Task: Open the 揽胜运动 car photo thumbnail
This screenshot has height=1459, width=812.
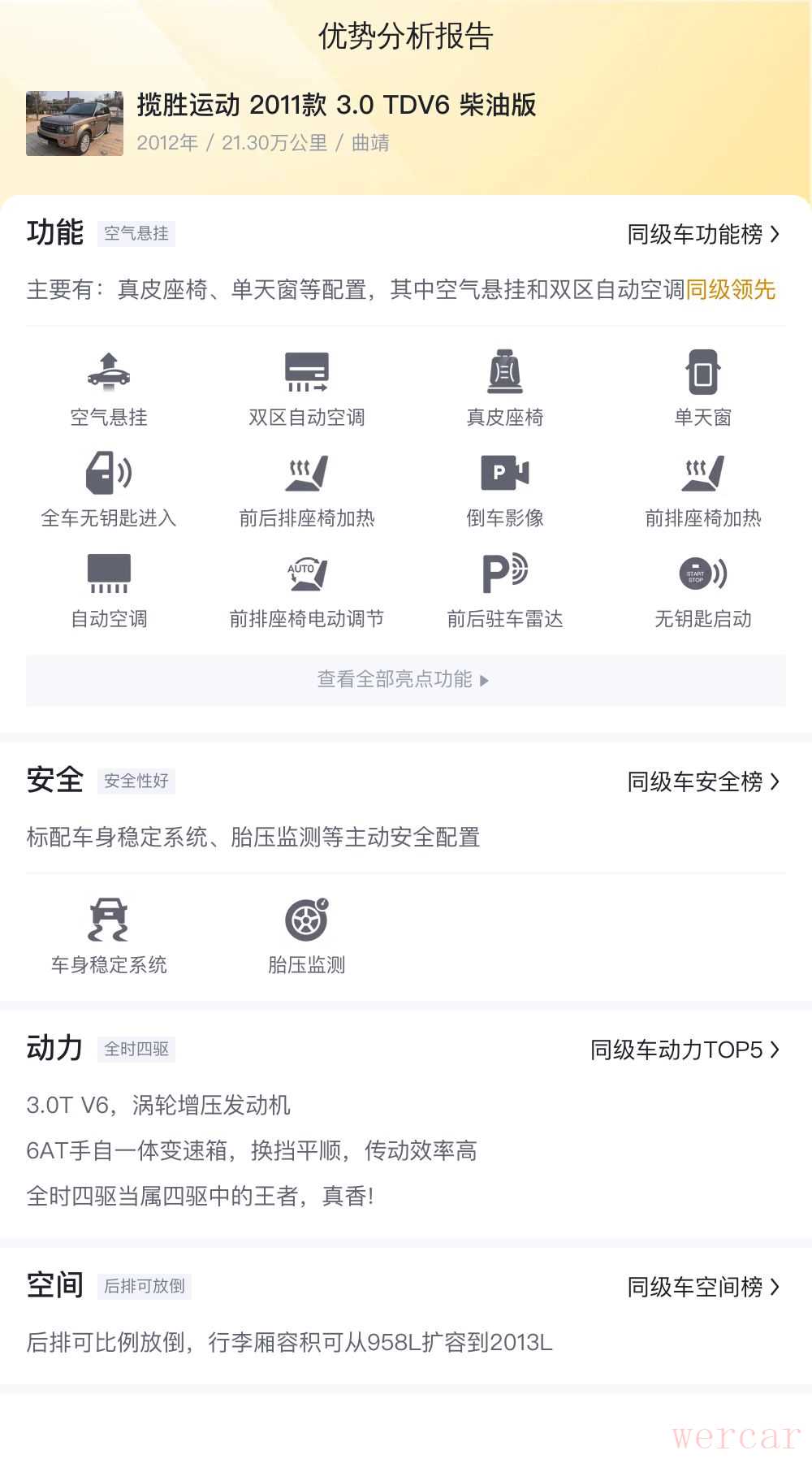Action: click(x=75, y=123)
